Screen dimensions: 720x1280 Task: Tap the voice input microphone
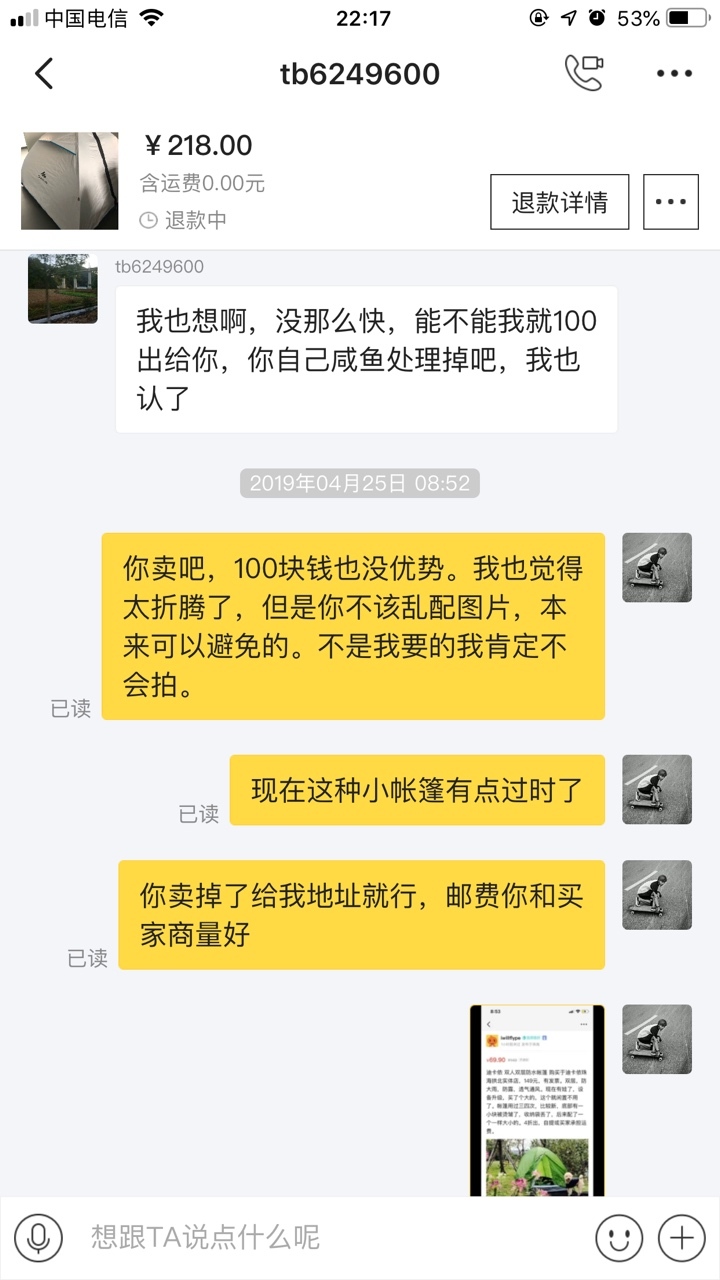[39, 1238]
